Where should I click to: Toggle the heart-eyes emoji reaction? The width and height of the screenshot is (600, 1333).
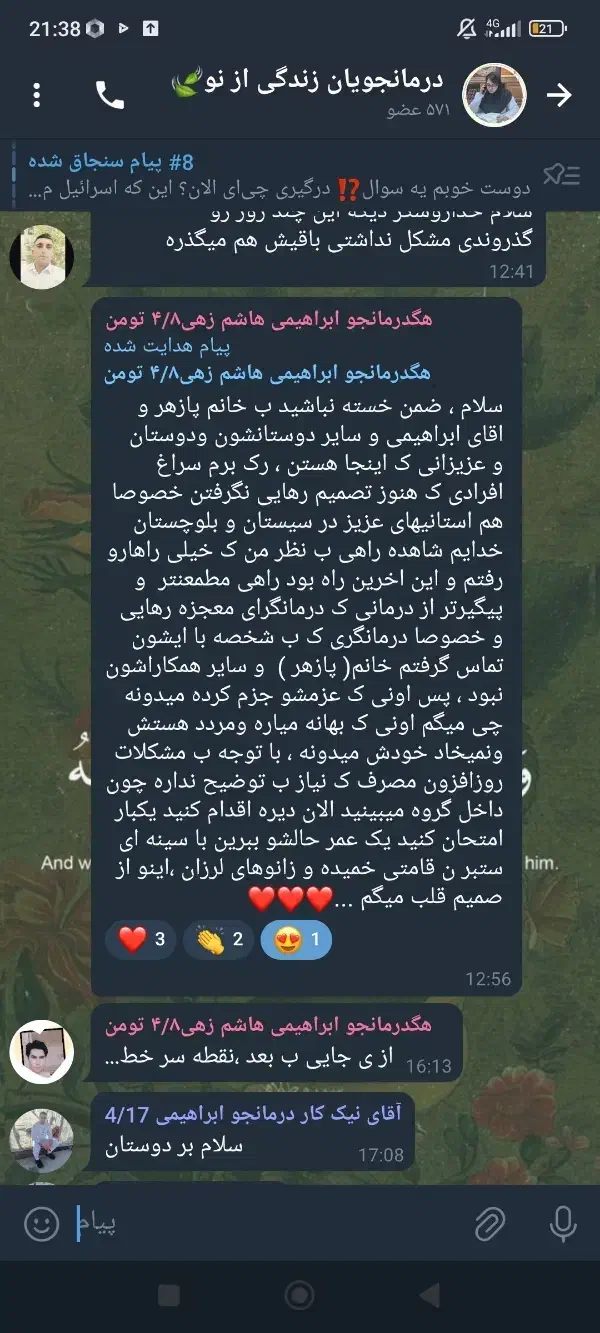pyautogui.click(x=296, y=940)
